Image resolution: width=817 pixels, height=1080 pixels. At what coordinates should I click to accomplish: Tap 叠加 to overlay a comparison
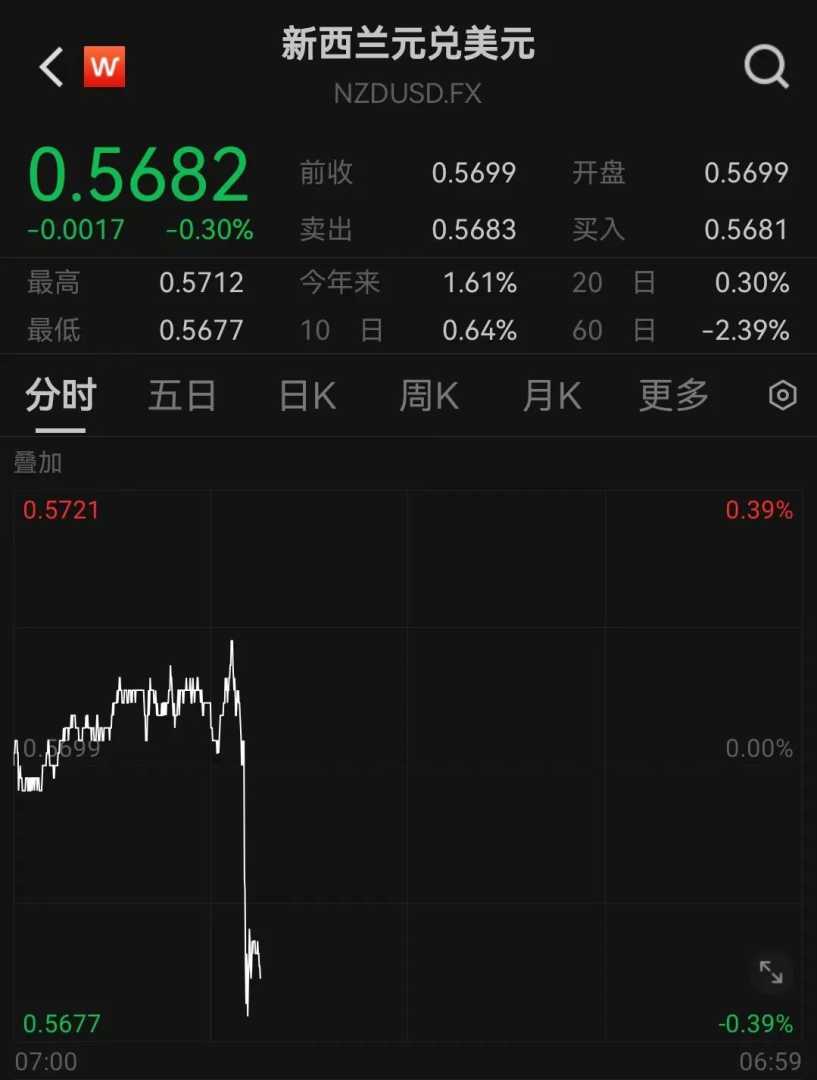(x=38, y=463)
